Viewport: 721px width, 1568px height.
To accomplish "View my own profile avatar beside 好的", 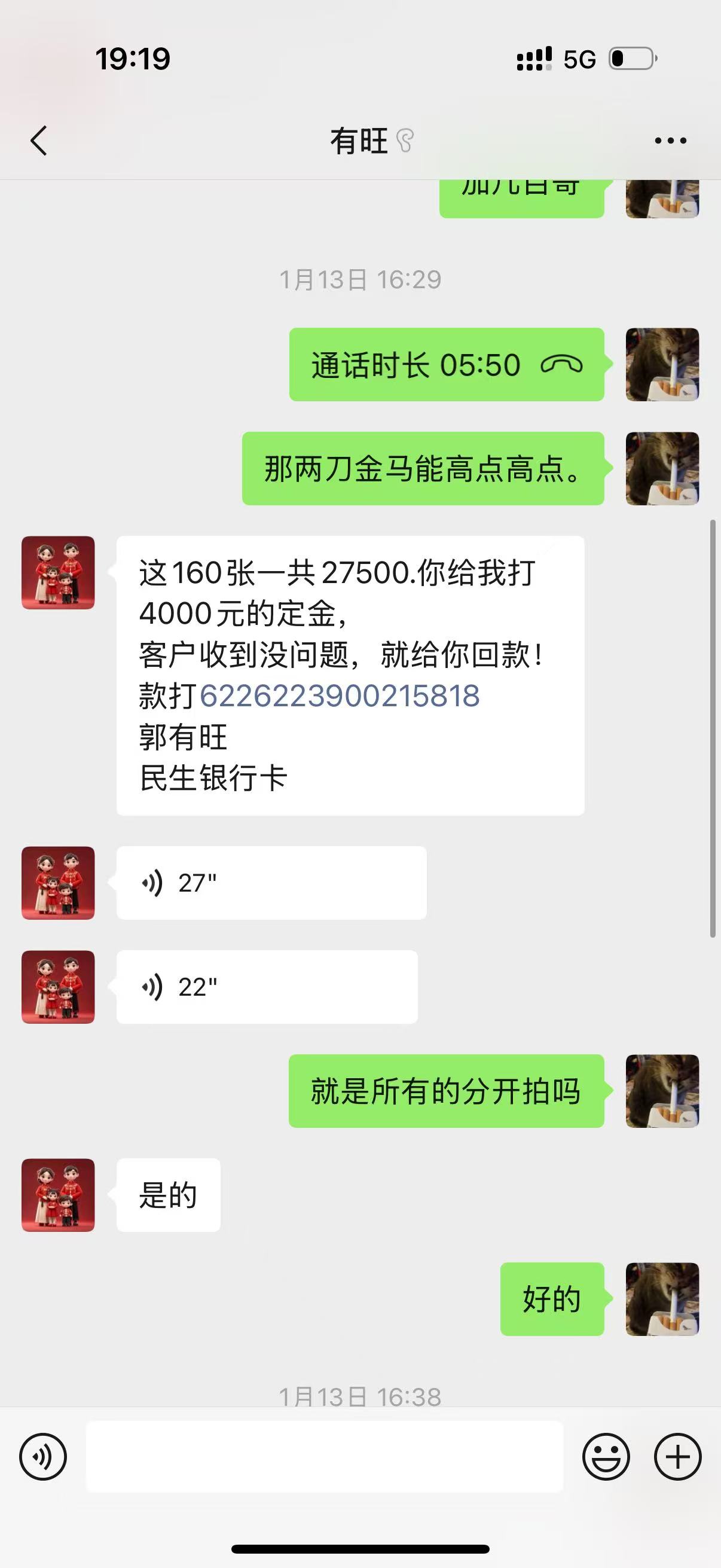I will click(662, 1299).
